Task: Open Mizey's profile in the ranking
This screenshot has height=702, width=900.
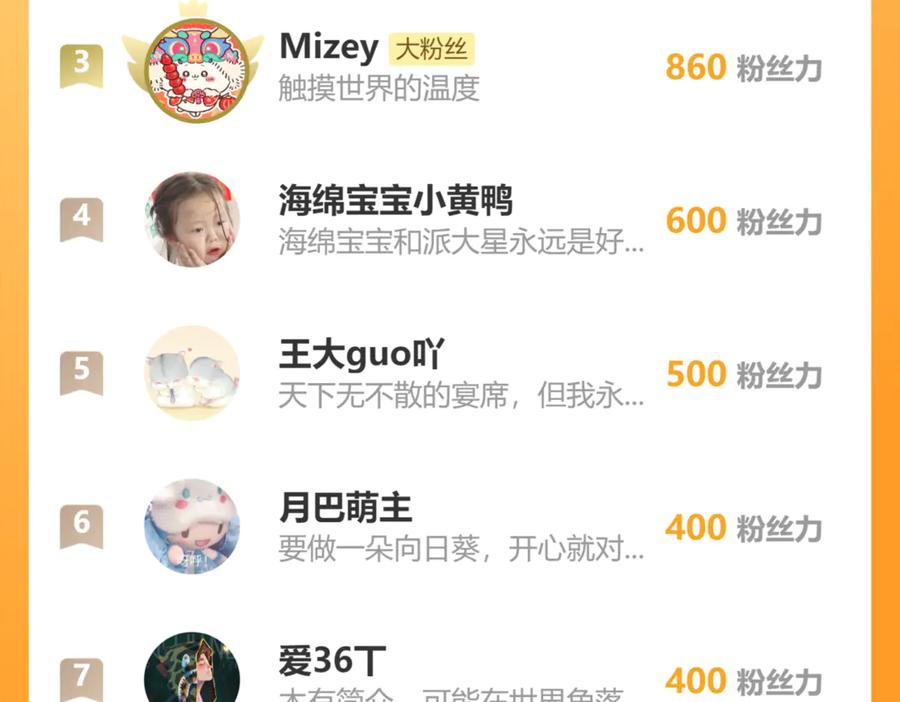Action: coord(449,66)
